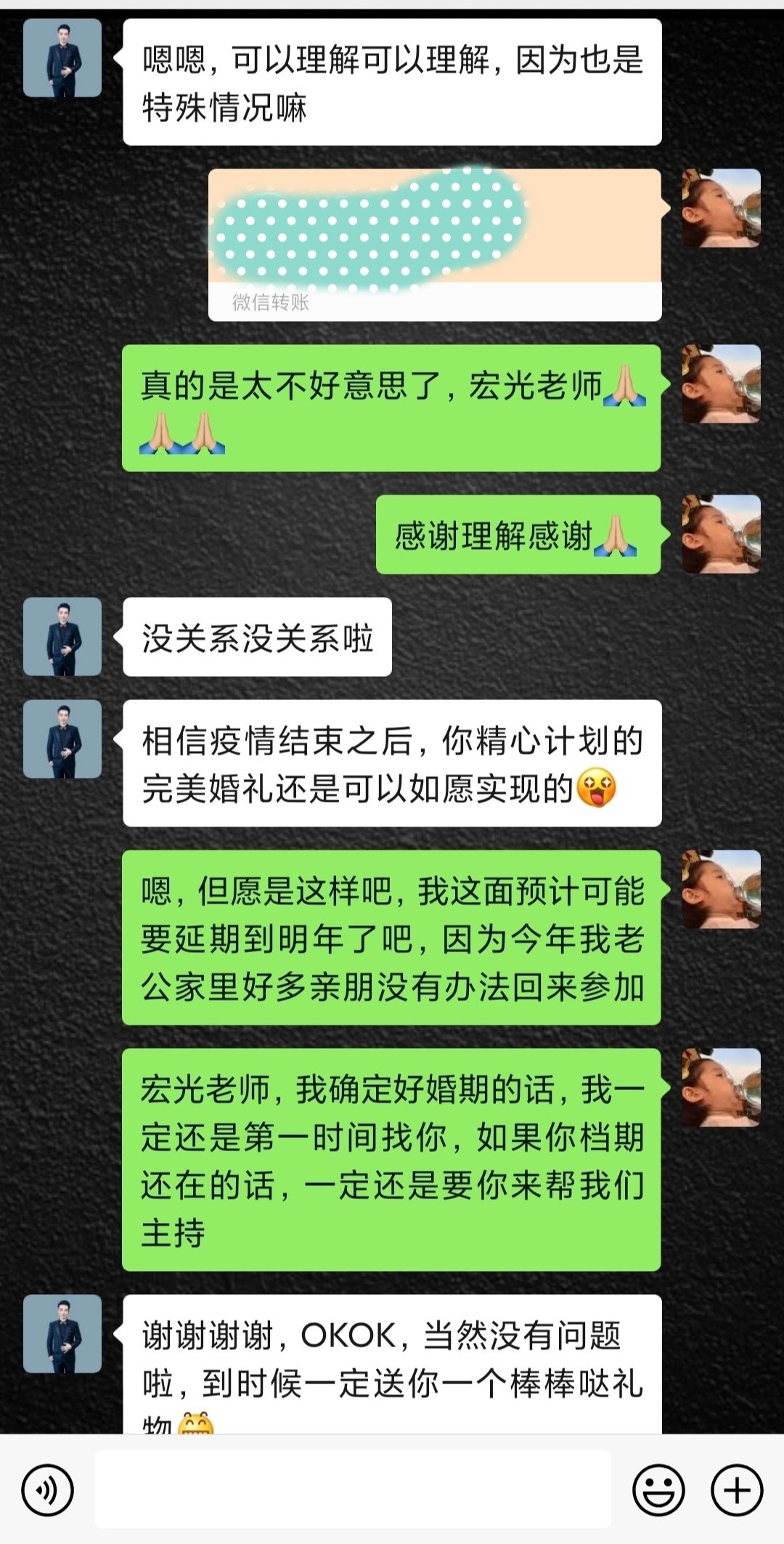Open my avatar beside 感谢理解感谢
Image resolution: width=784 pixels, height=1544 pixels.
click(x=721, y=535)
